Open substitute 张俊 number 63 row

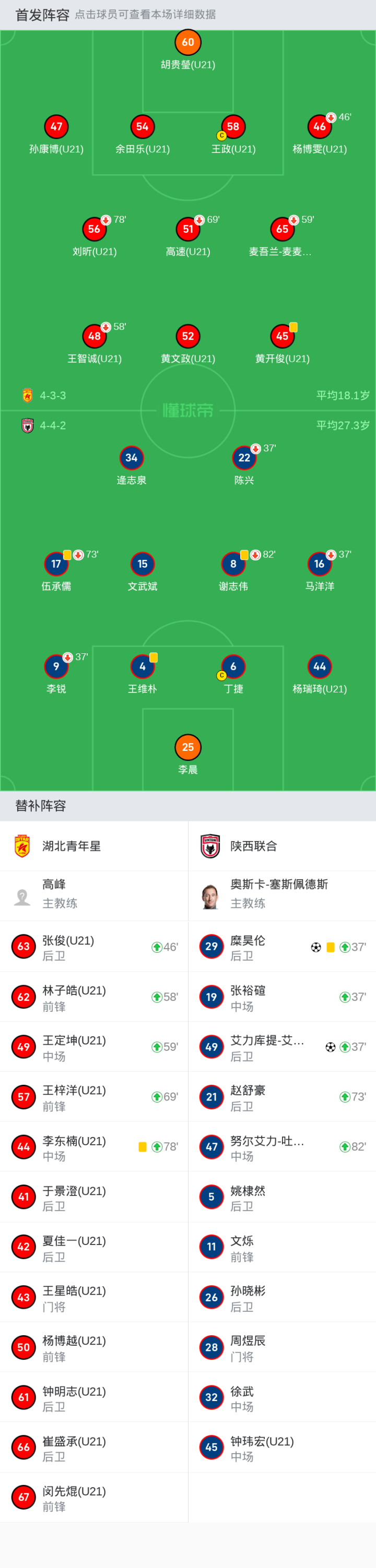pyautogui.click(x=94, y=947)
